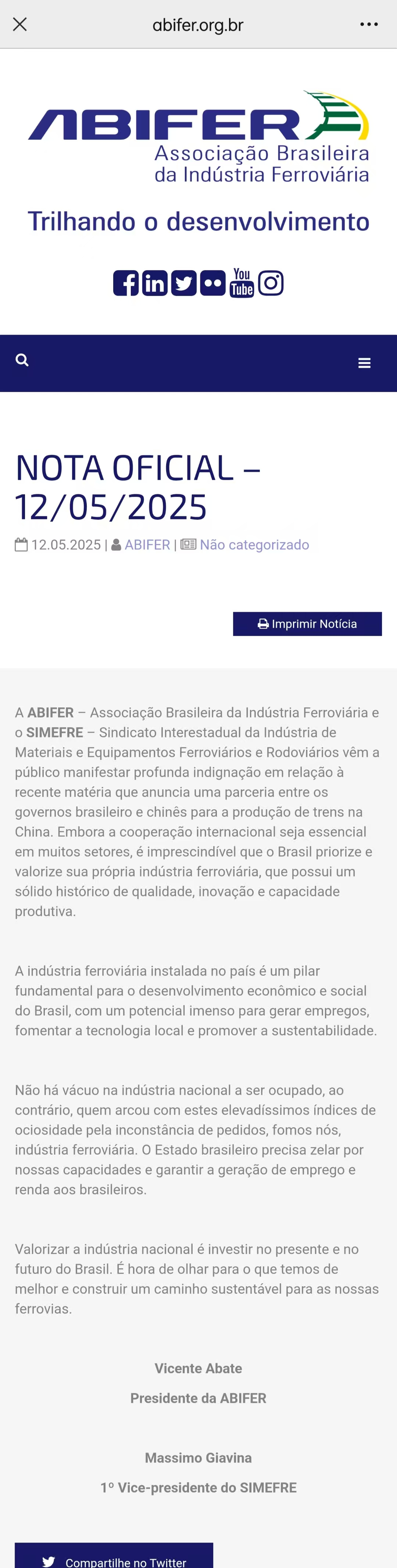The image size is (397, 1568).
Task: Tap the site search magnifier icon
Action: coord(22,360)
